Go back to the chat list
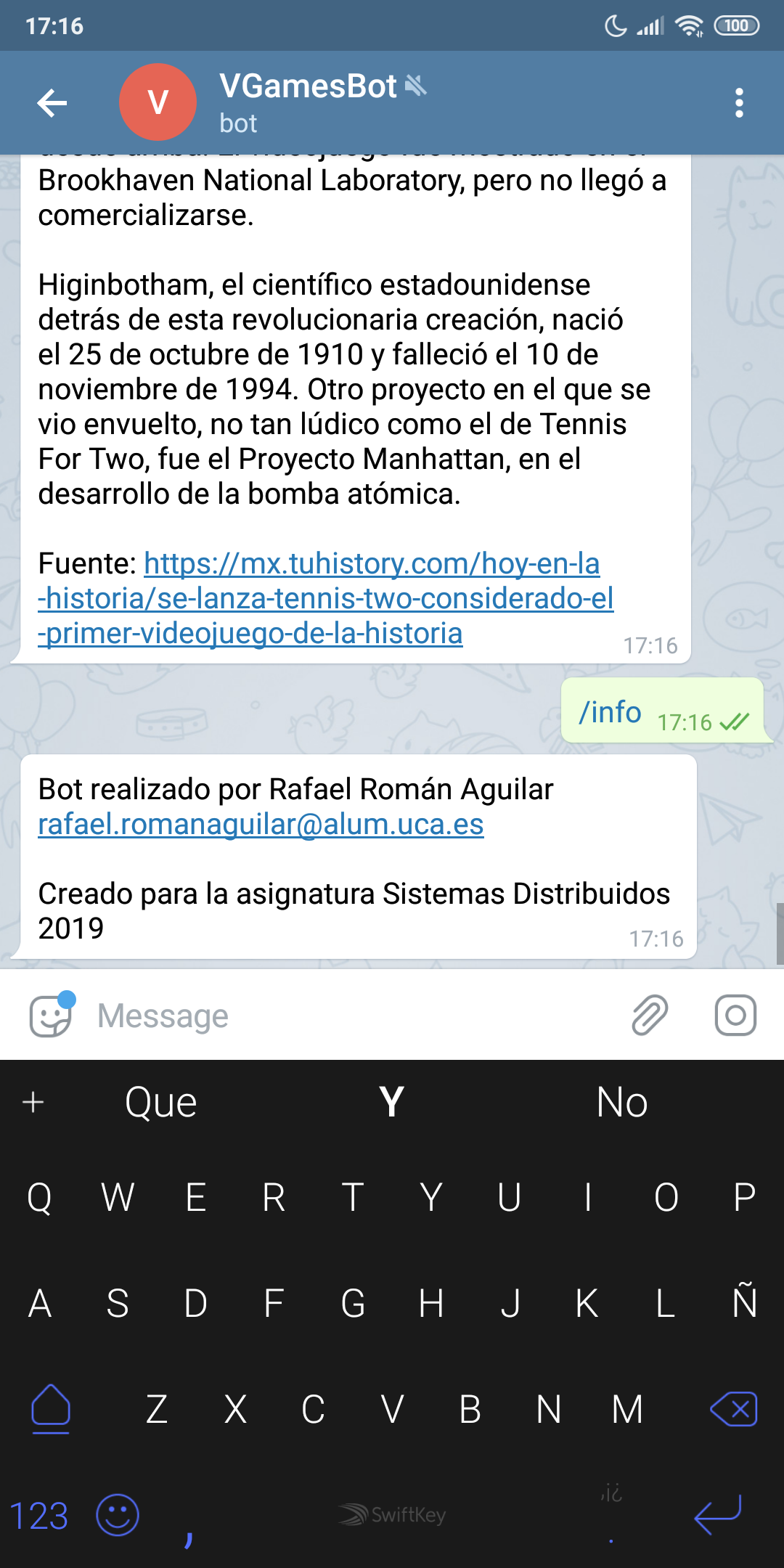784x1568 pixels. 52,103
